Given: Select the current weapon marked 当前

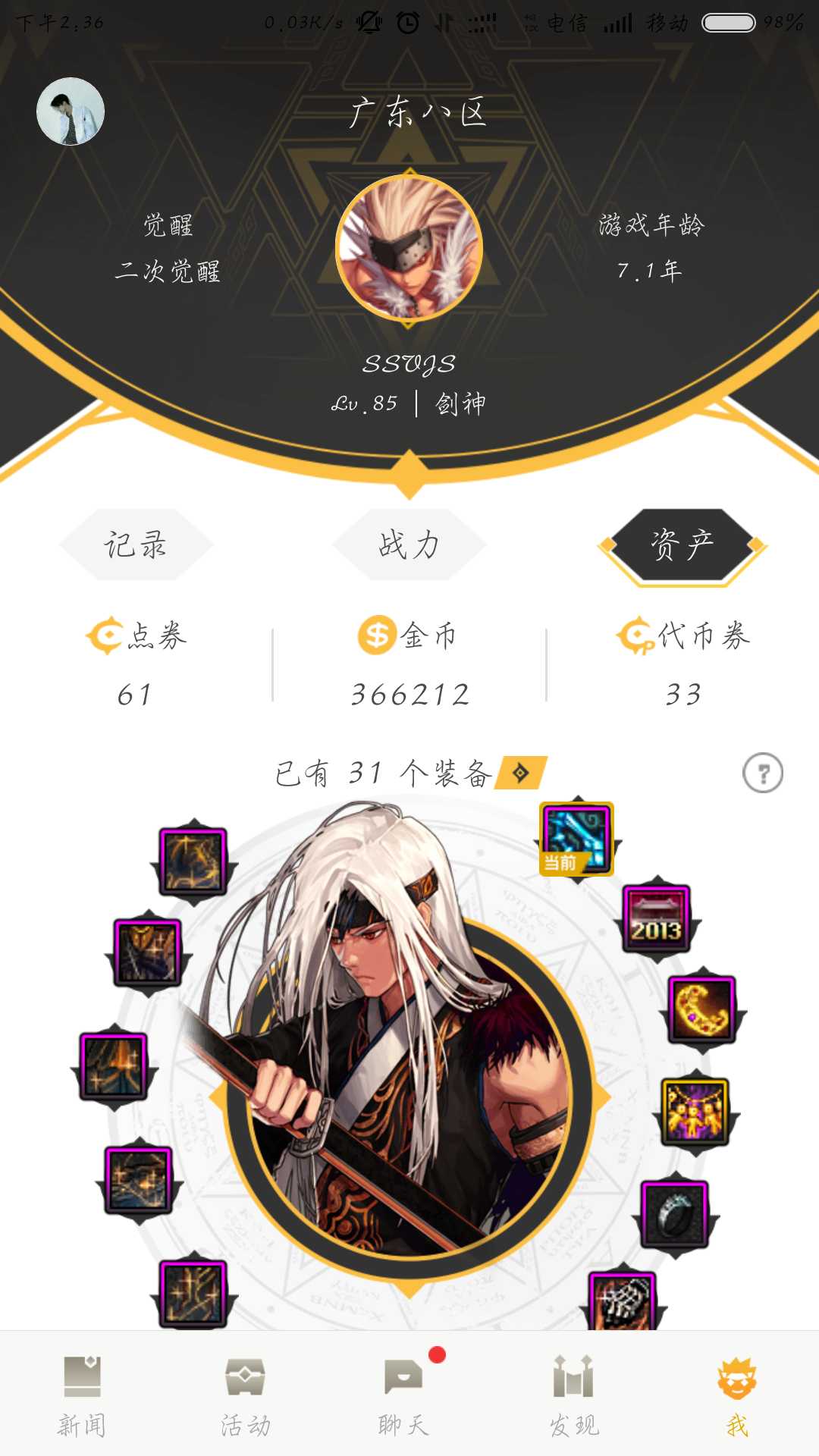Looking at the screenshot, I should point(576,839).
